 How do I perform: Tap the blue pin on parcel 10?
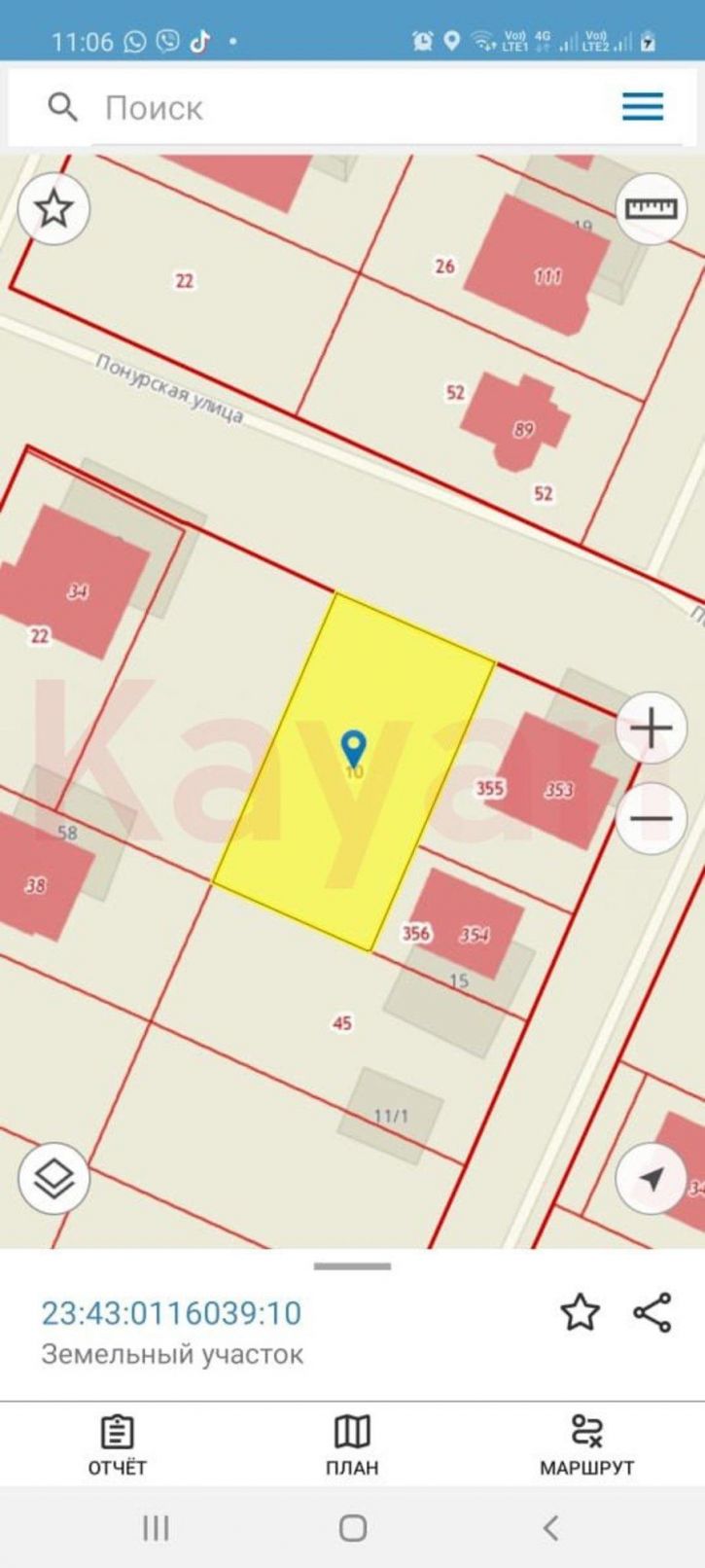[354, 748]
